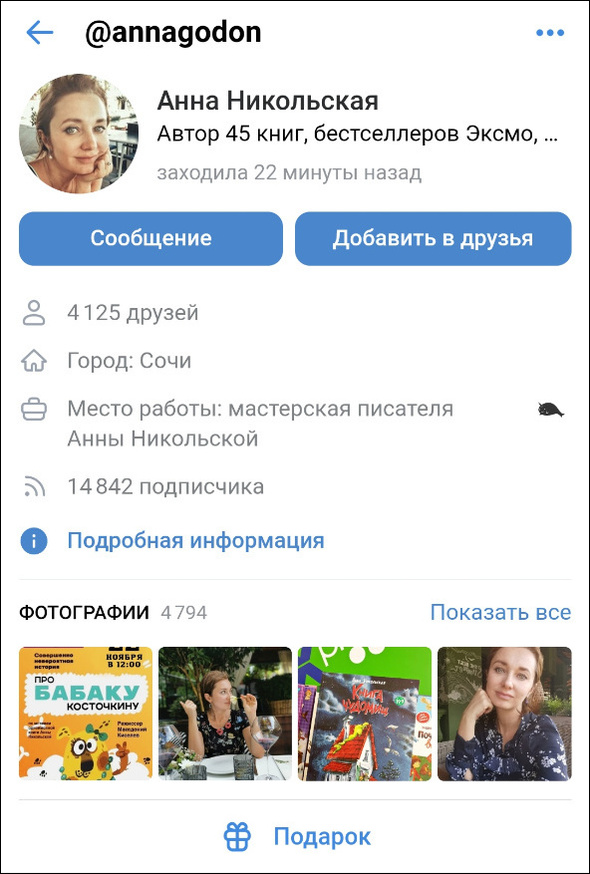This screenshot has height=874, width=590.
Task: Open the three-dot overflow menu
Action: tap(550, 33)
